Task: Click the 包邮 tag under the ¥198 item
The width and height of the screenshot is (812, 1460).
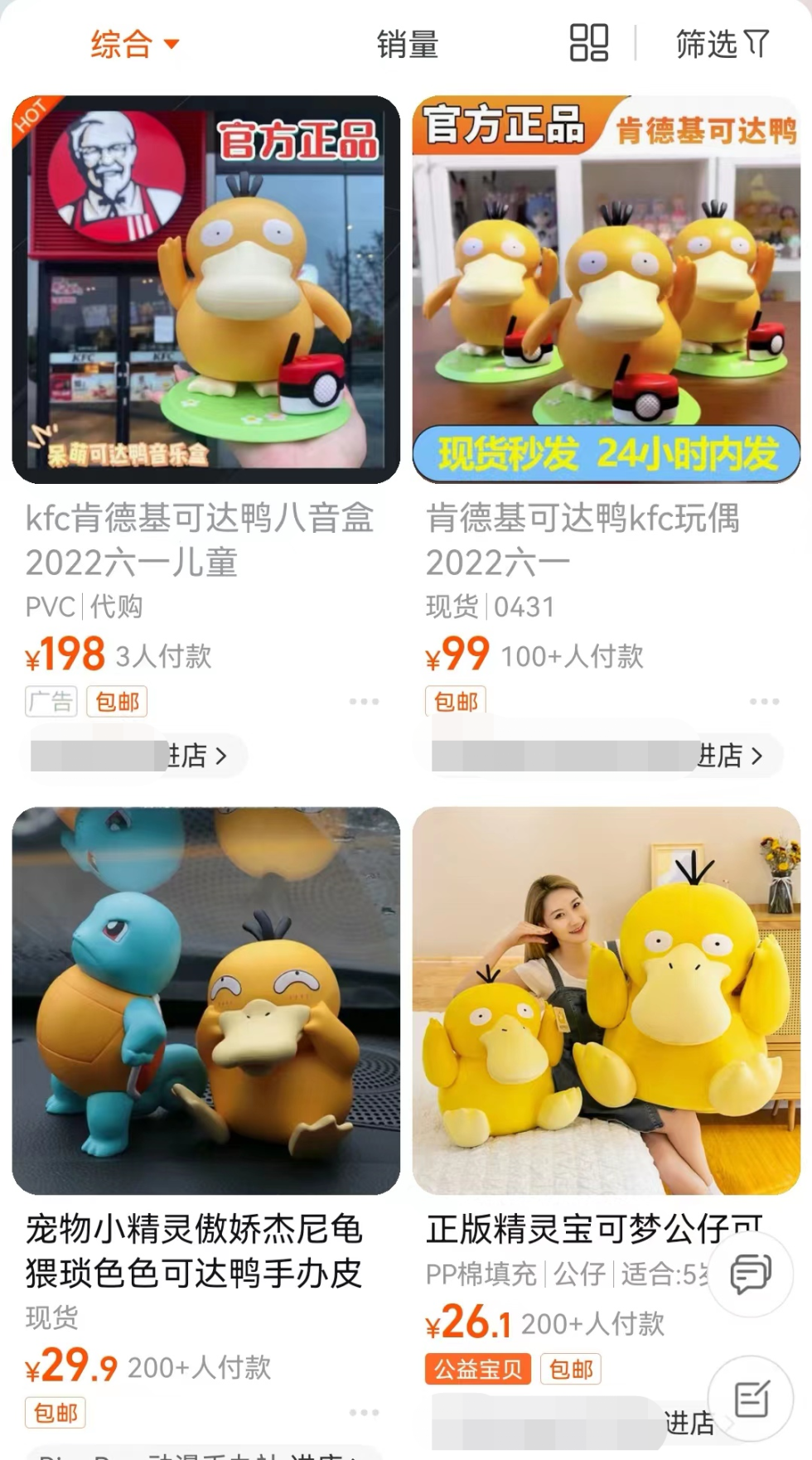Action: point(116,702)
